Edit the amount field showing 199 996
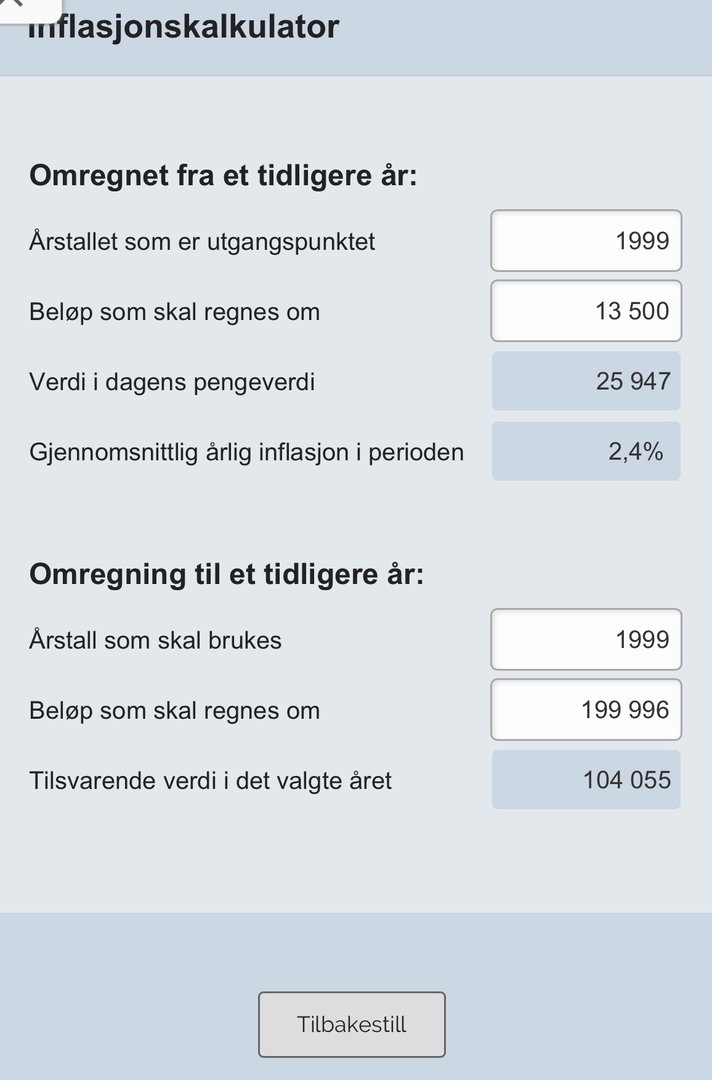Image resolution: width=712 pixels, height=1080 pixels. click(586, 710)
